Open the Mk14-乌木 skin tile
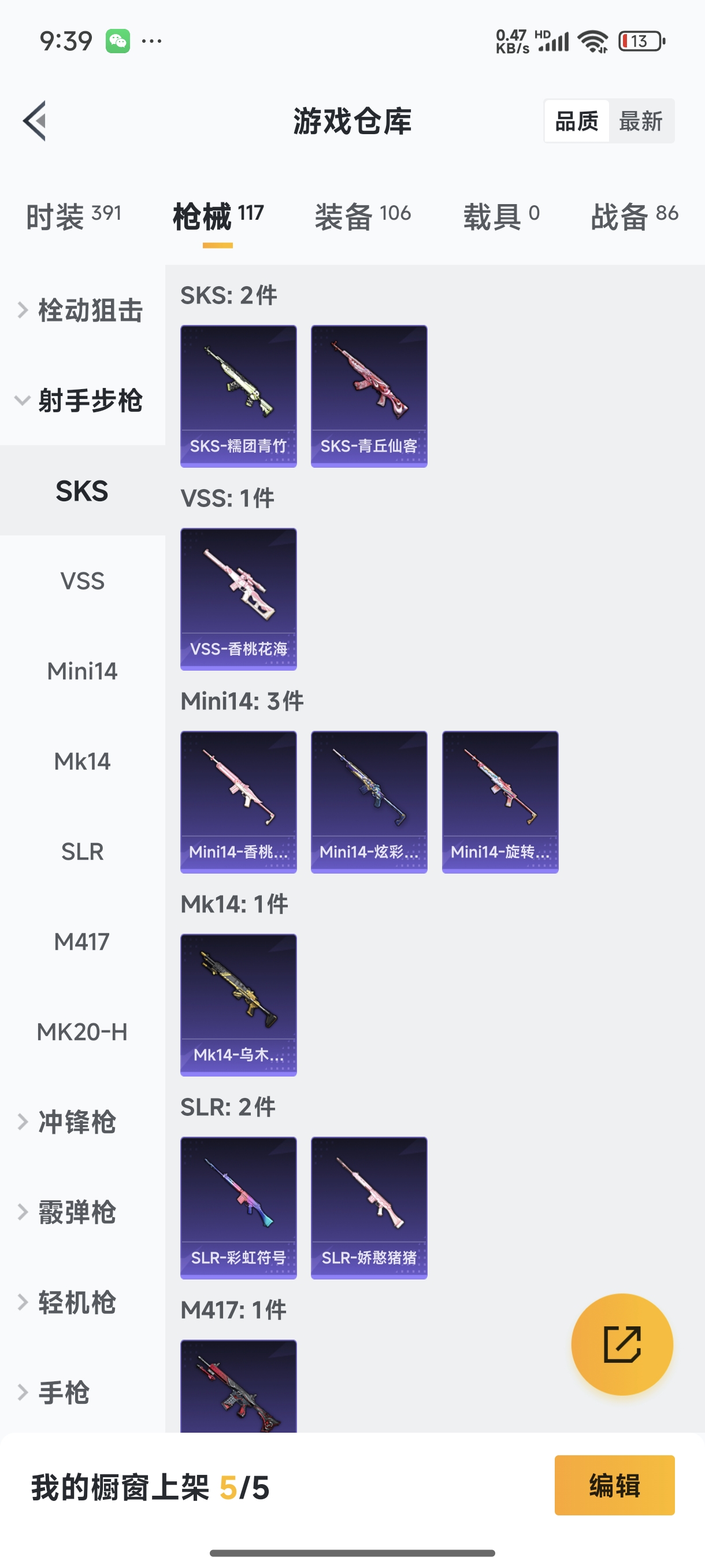This screenshot has width=705, height=1568. (239, 1005)
